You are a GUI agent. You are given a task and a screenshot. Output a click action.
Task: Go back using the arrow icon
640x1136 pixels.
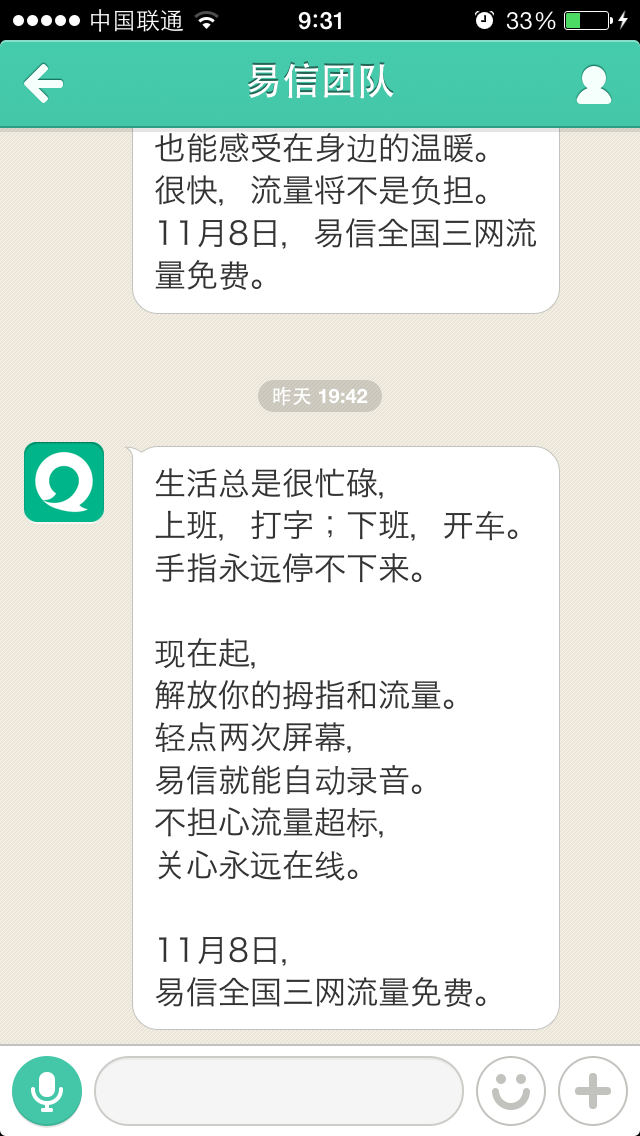coord(43,83)
